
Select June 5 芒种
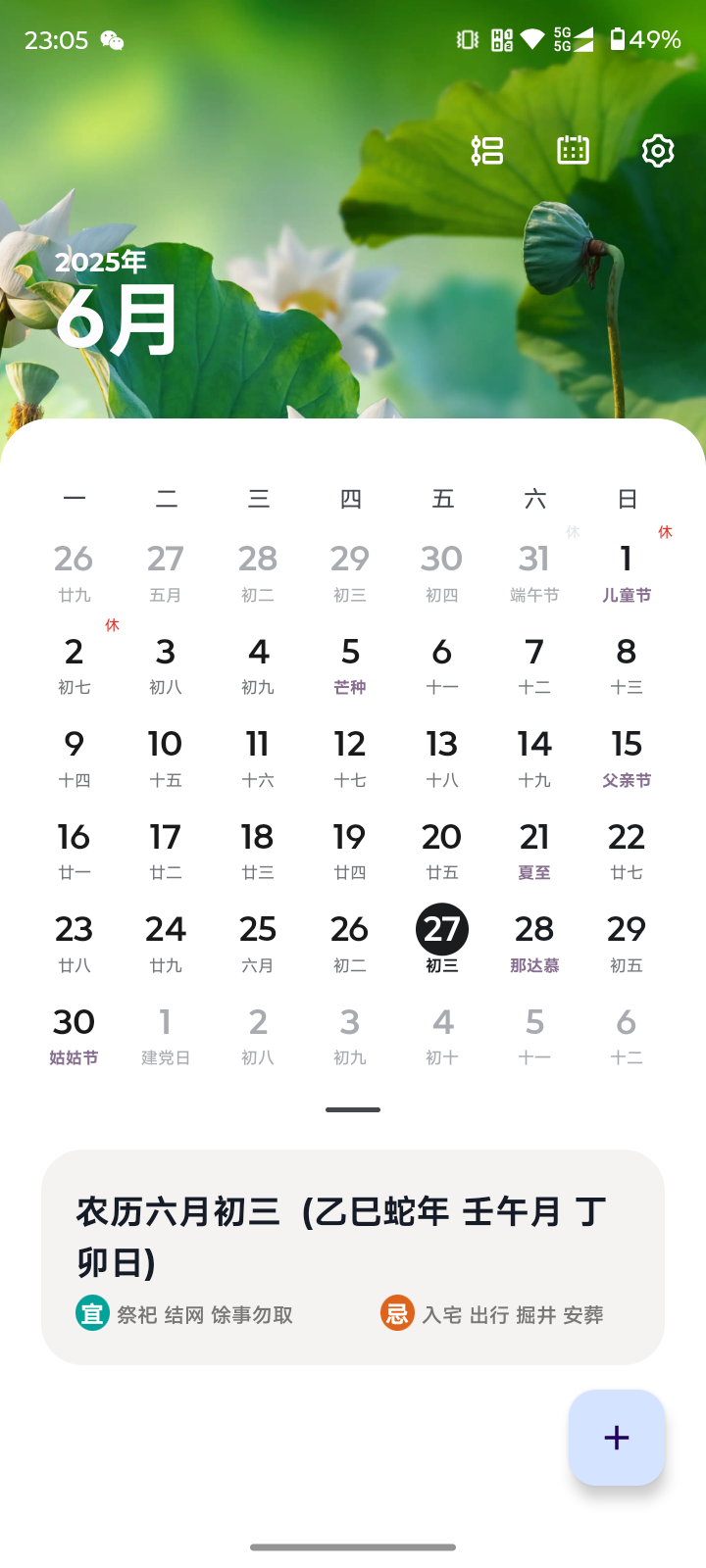pos(350,664)
